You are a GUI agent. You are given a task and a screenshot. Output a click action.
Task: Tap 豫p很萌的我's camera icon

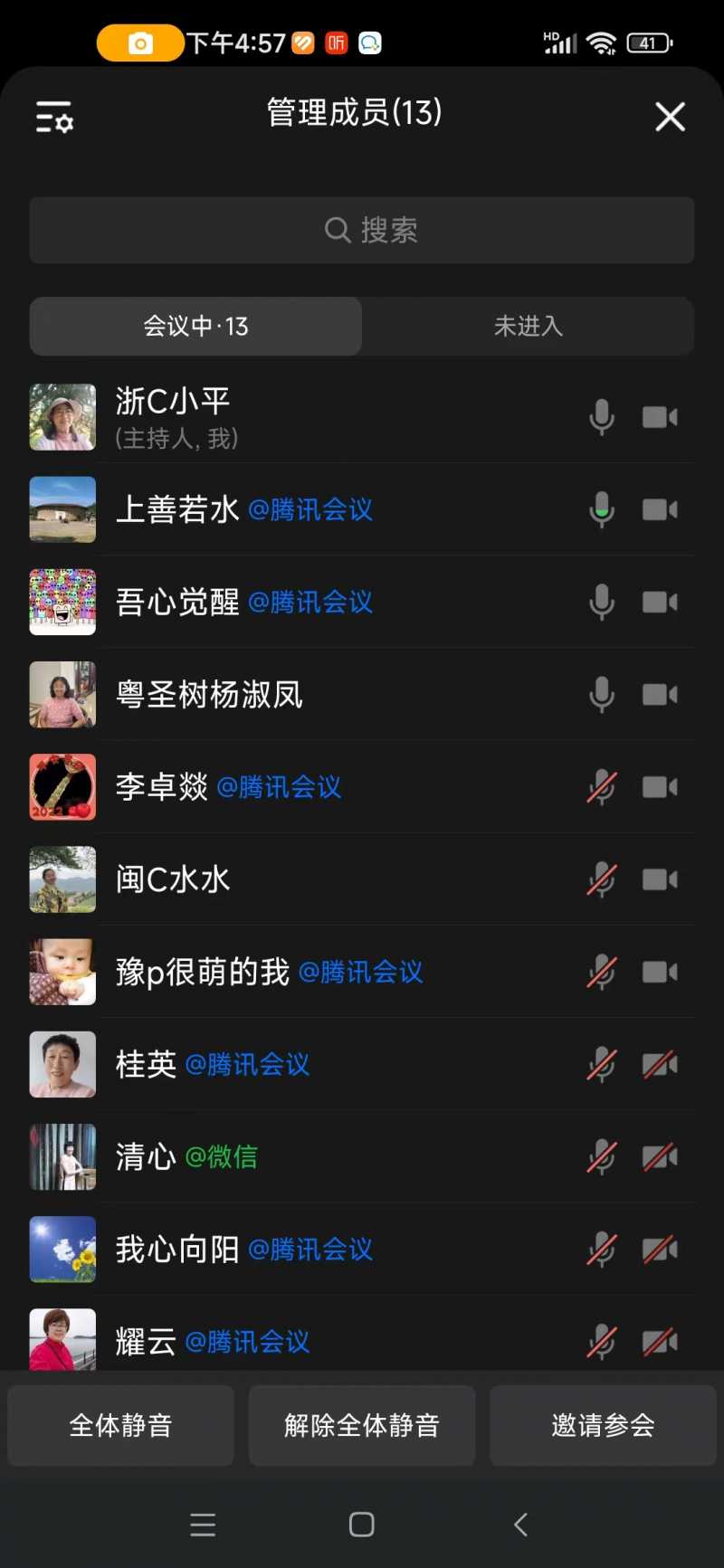pos(660,973)
